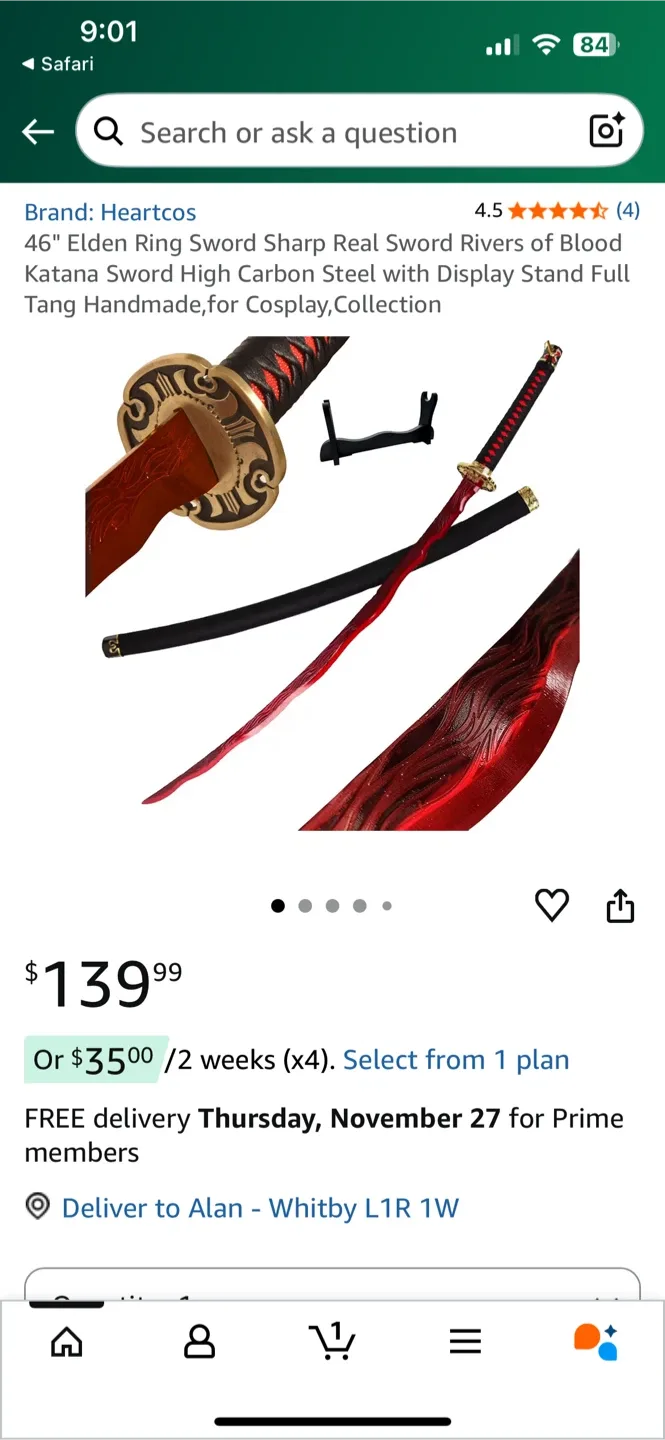Return to Safari via status bar link
This screenshot has height=1440, width=665.
58,64
